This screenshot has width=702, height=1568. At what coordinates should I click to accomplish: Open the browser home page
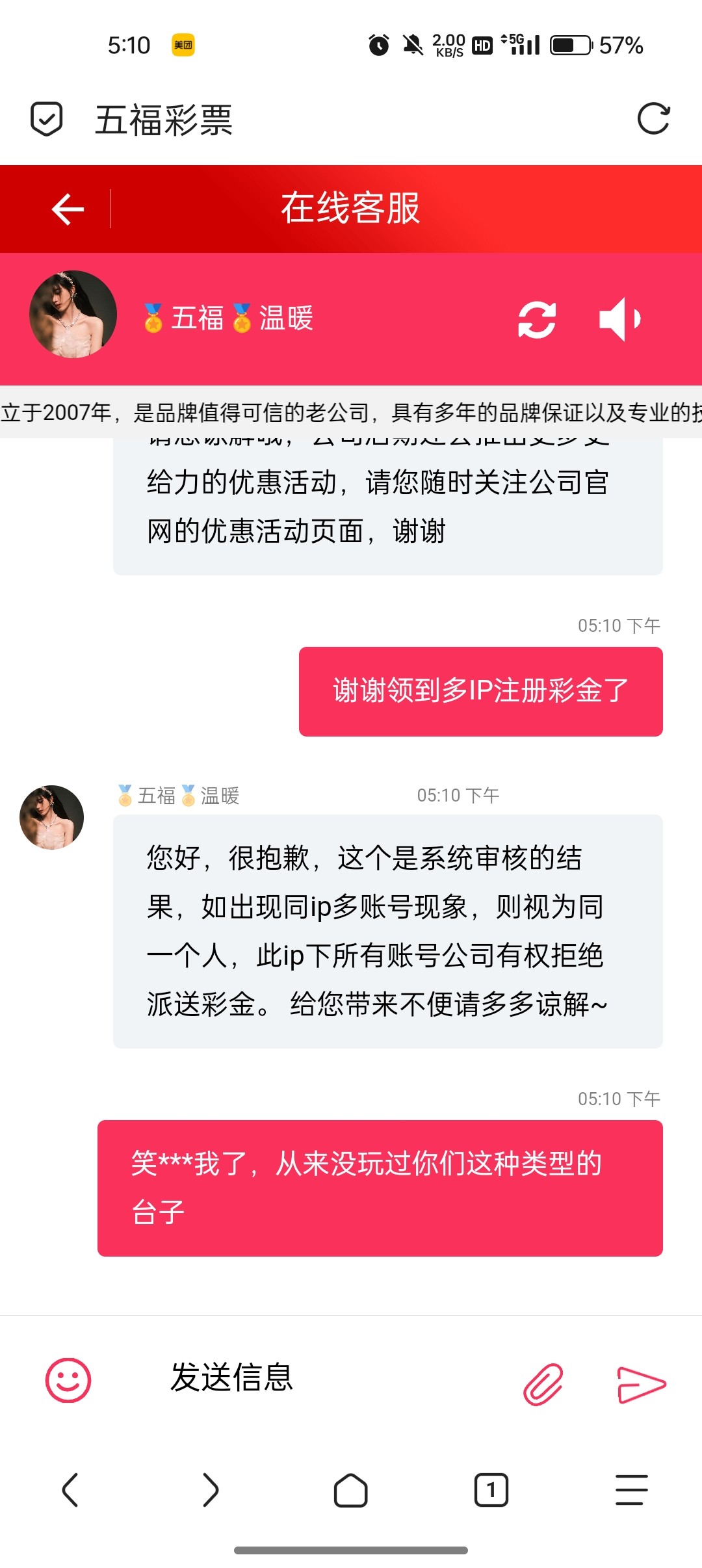coord(351,1490)
